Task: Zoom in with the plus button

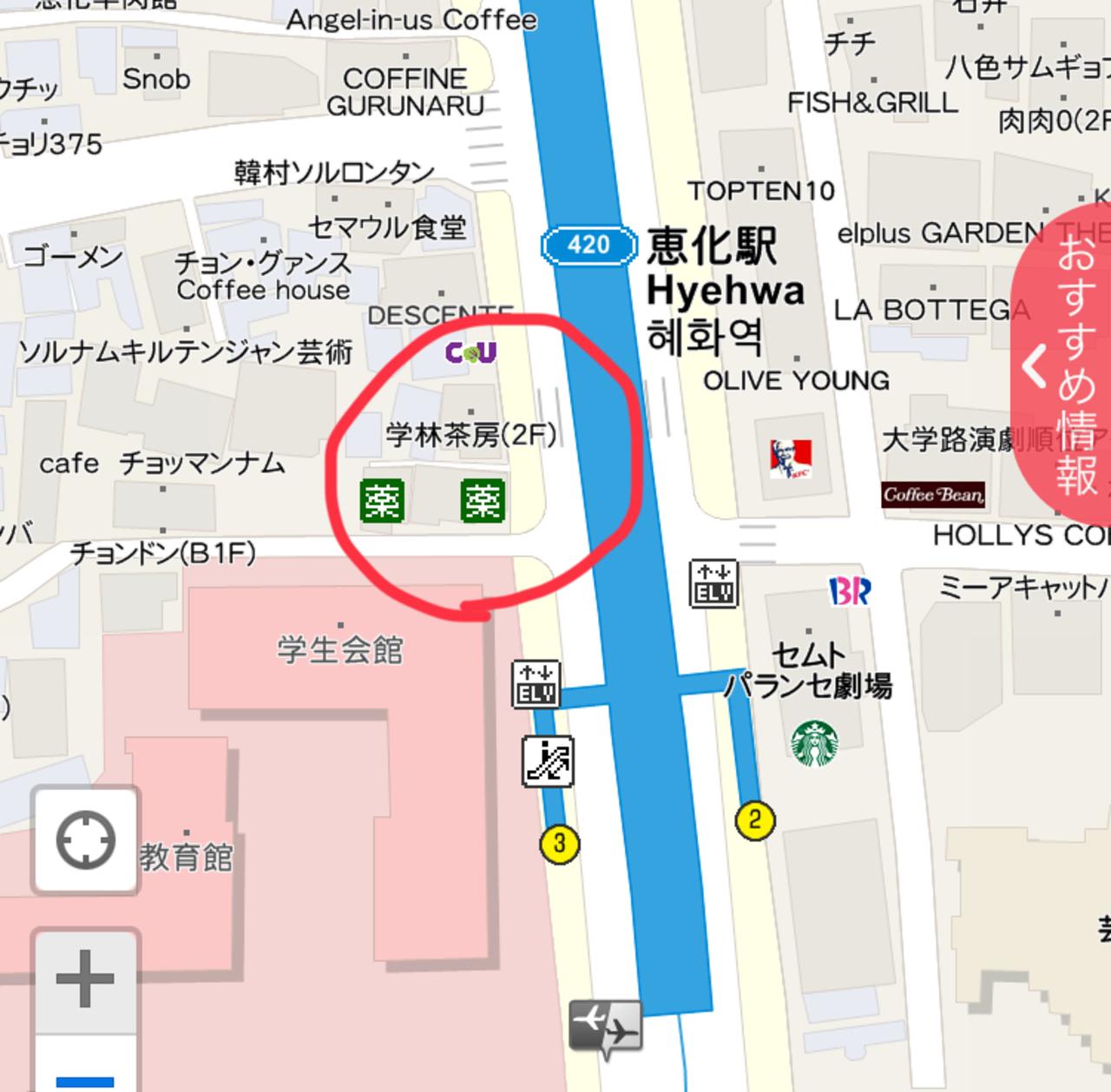Action: coord(85,979)
